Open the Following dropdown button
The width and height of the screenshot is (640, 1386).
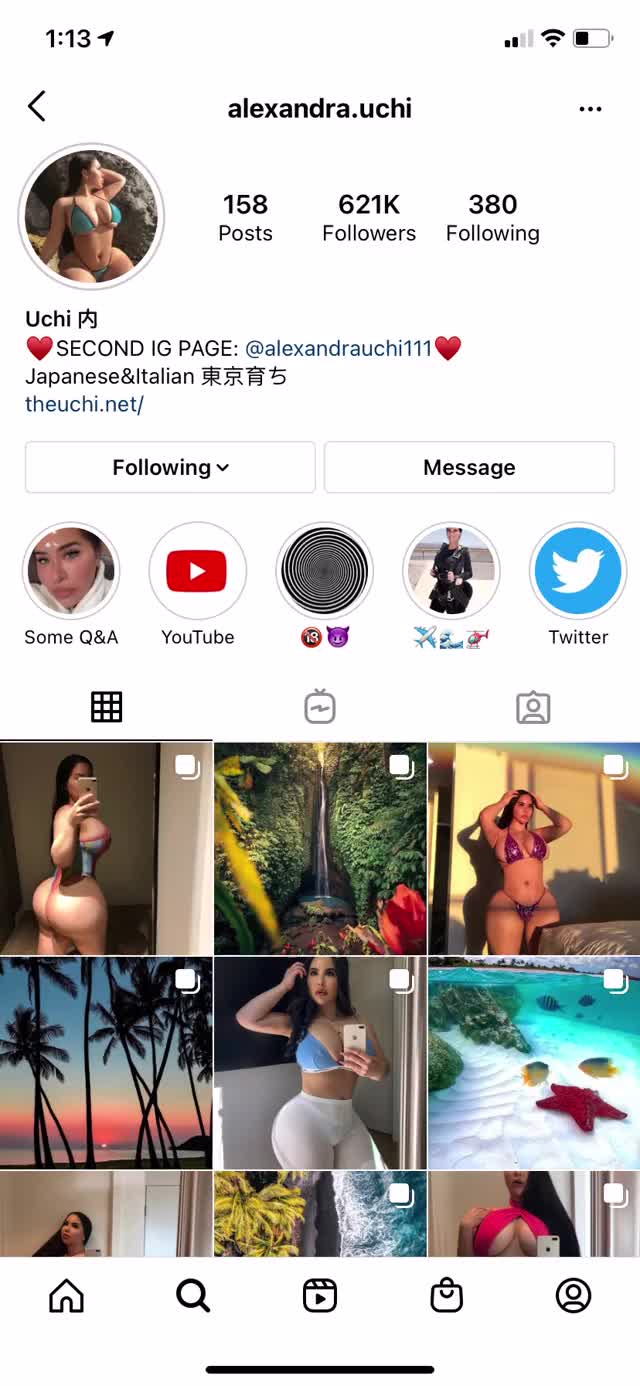[x=170, y=467]
